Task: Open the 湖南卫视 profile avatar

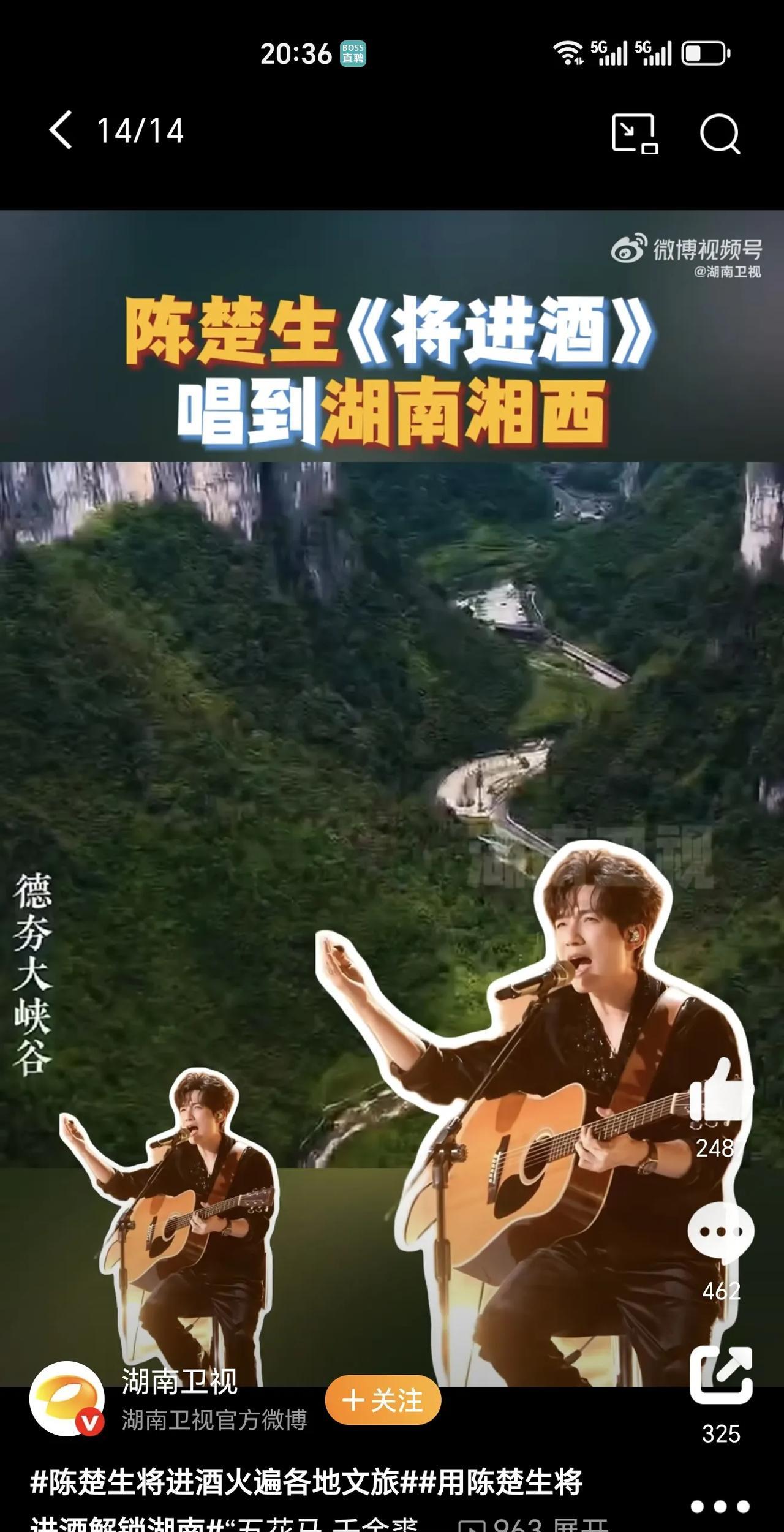Action: (x=67, y=1399)
